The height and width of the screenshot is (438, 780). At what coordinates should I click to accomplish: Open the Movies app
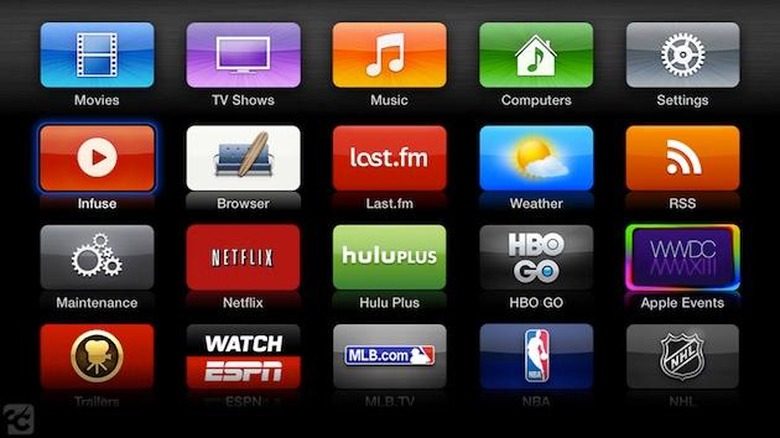(x=97, y=55)
